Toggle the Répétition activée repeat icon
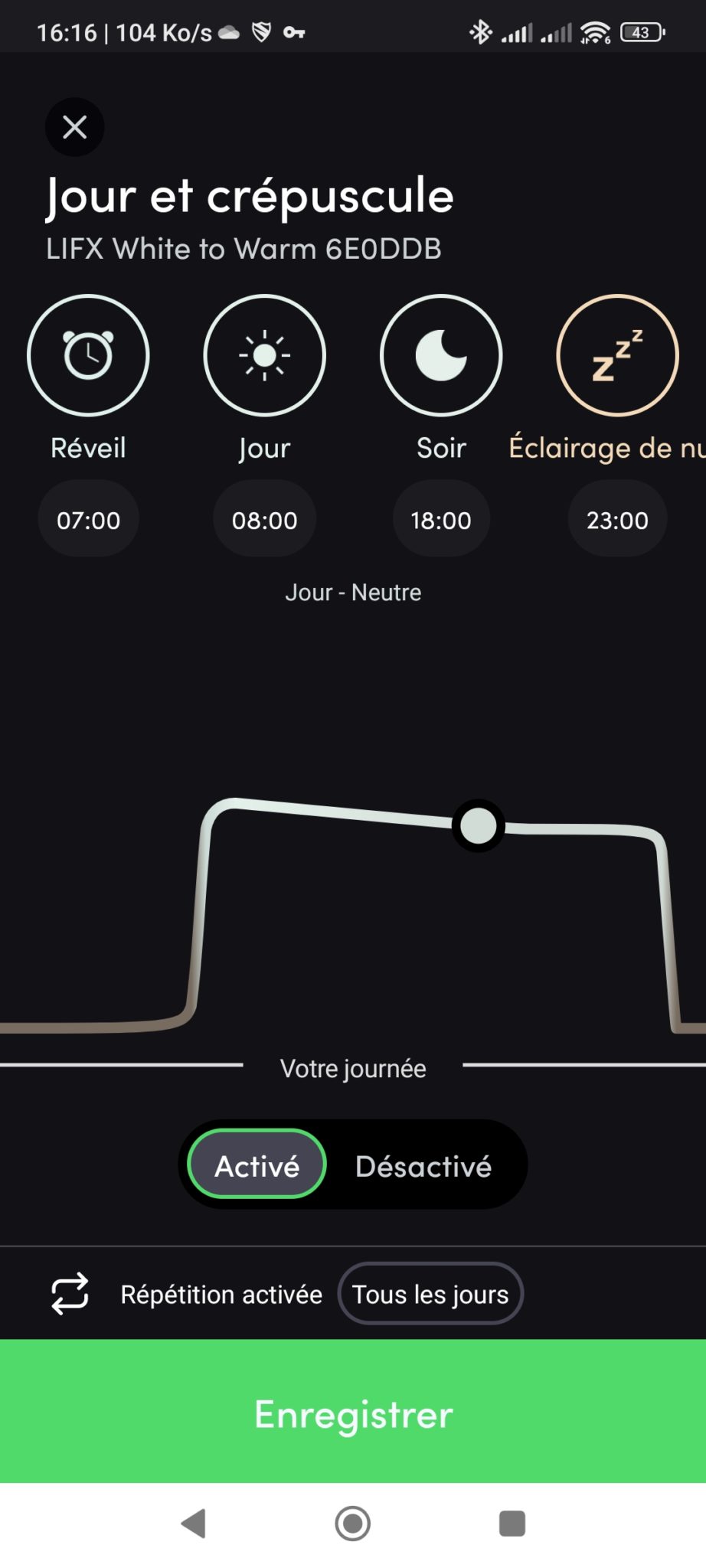Screen dimensions: 706x1568 coord(70,1294)
